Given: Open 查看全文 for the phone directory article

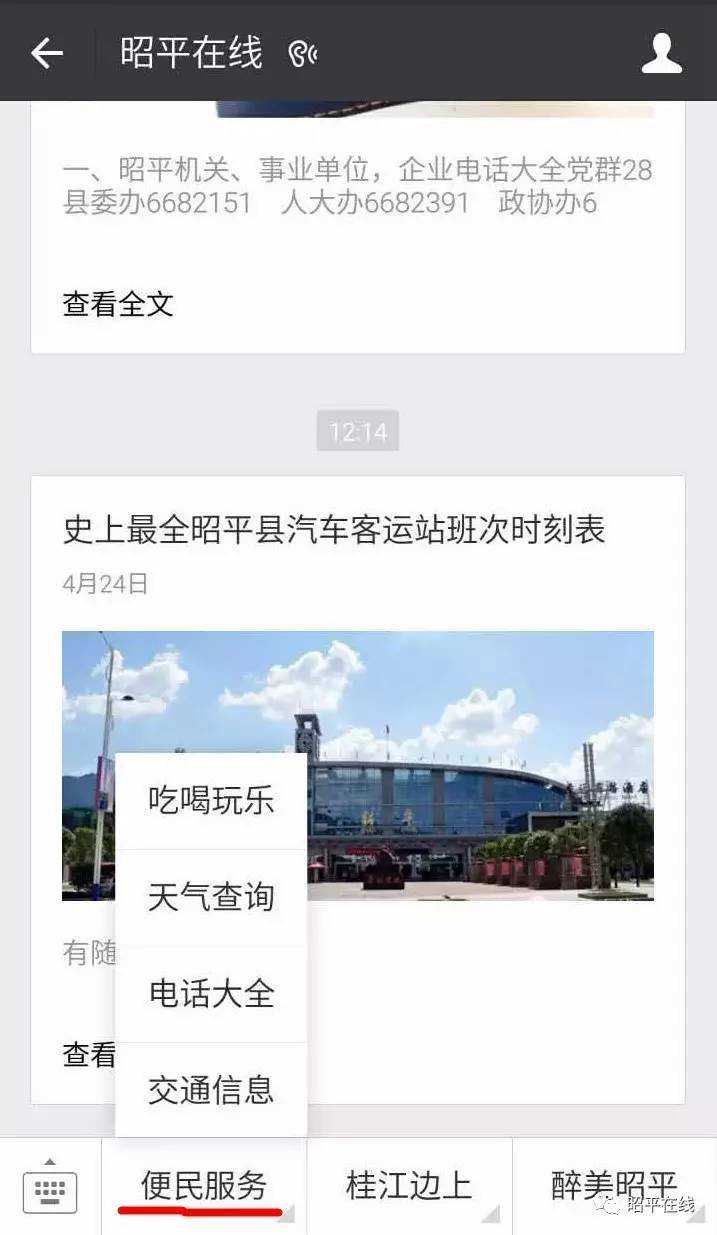Looking at the screenshot, I should tap(118, 304).
